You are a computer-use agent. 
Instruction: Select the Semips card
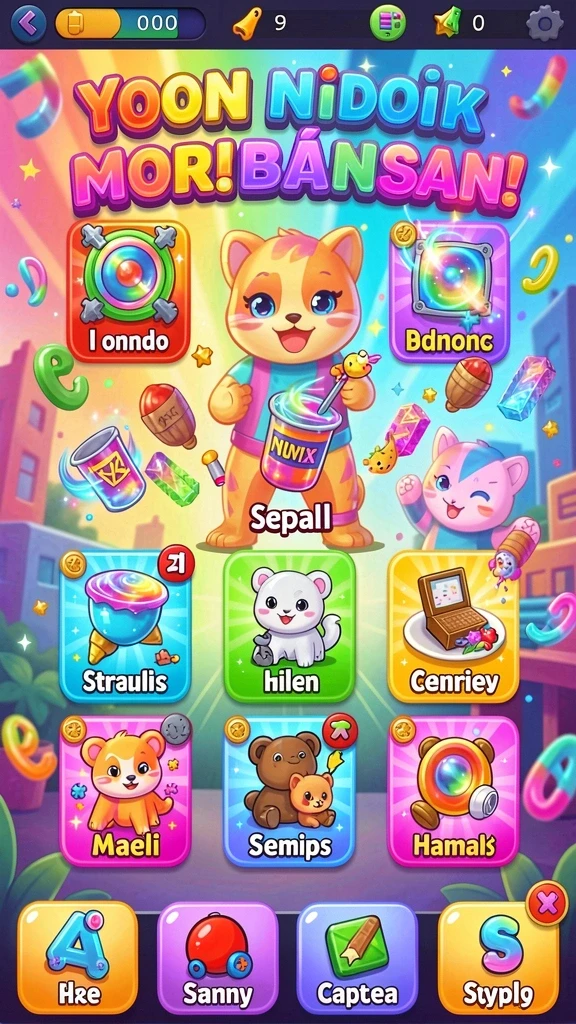[x=290, y=791]
